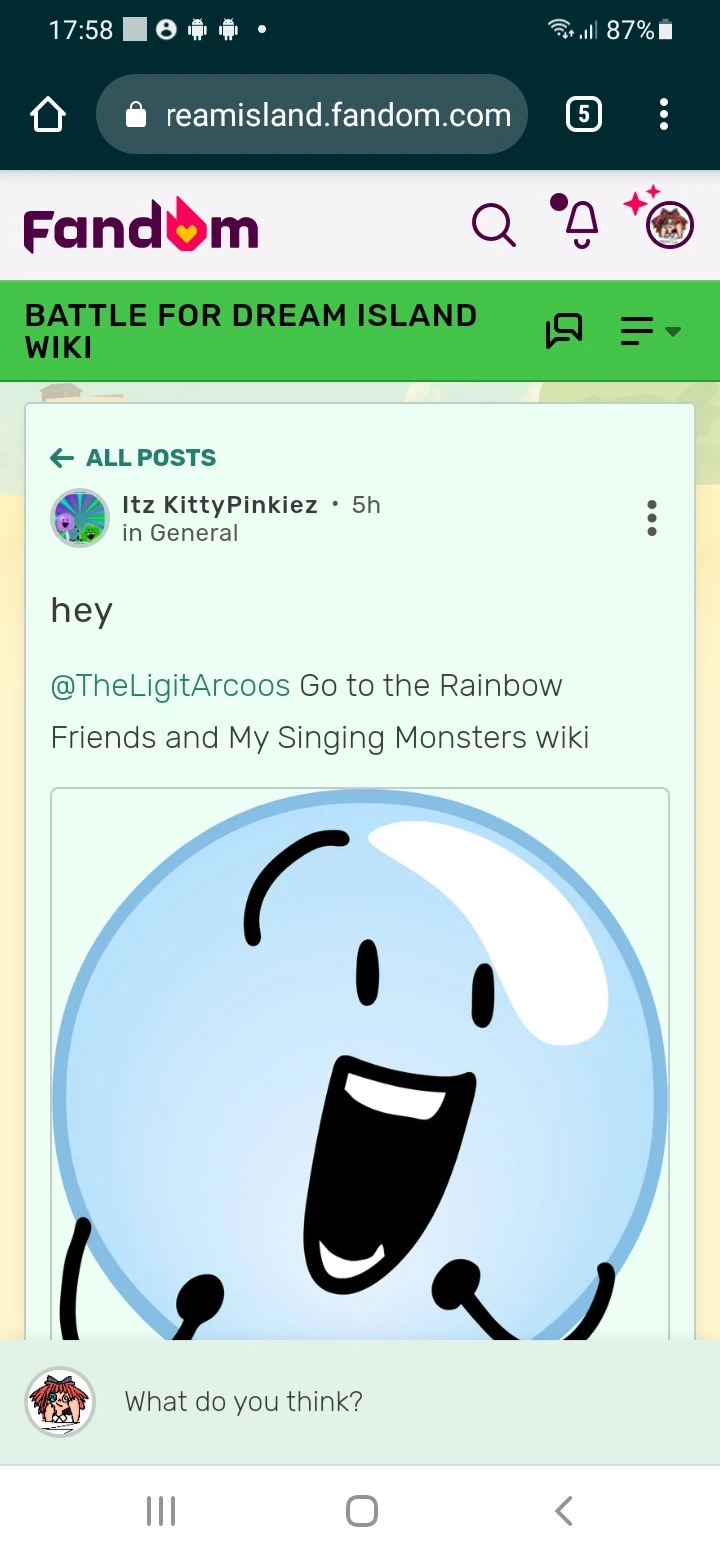Open the browser overflow menu
The image size is (720, 1560).
click(664, 115)
